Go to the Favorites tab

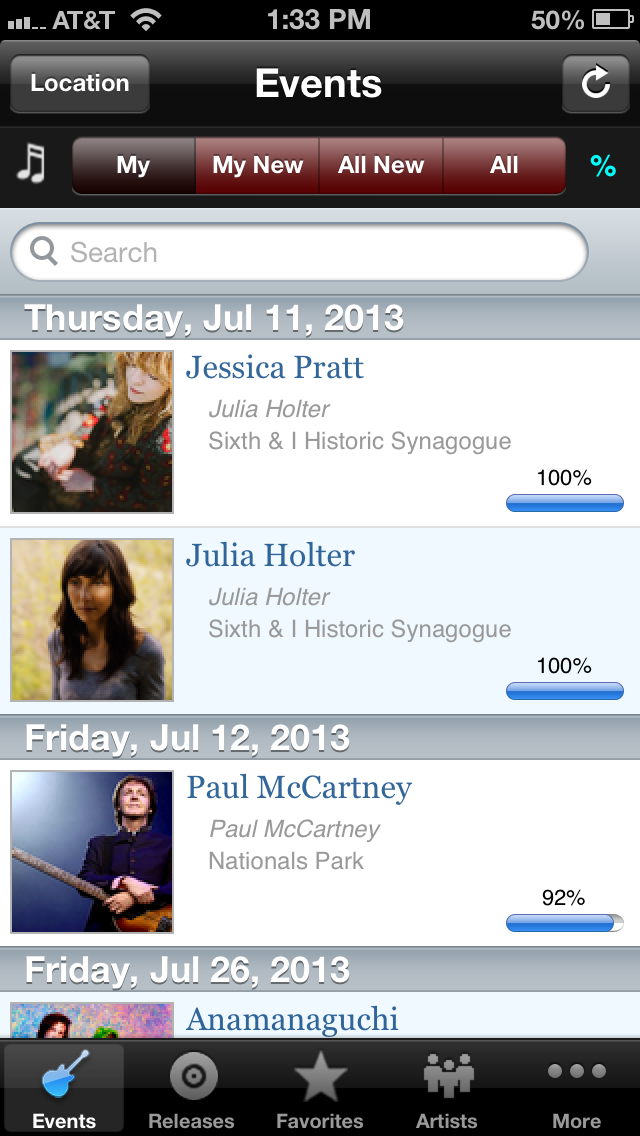[x=320, y=1088]
